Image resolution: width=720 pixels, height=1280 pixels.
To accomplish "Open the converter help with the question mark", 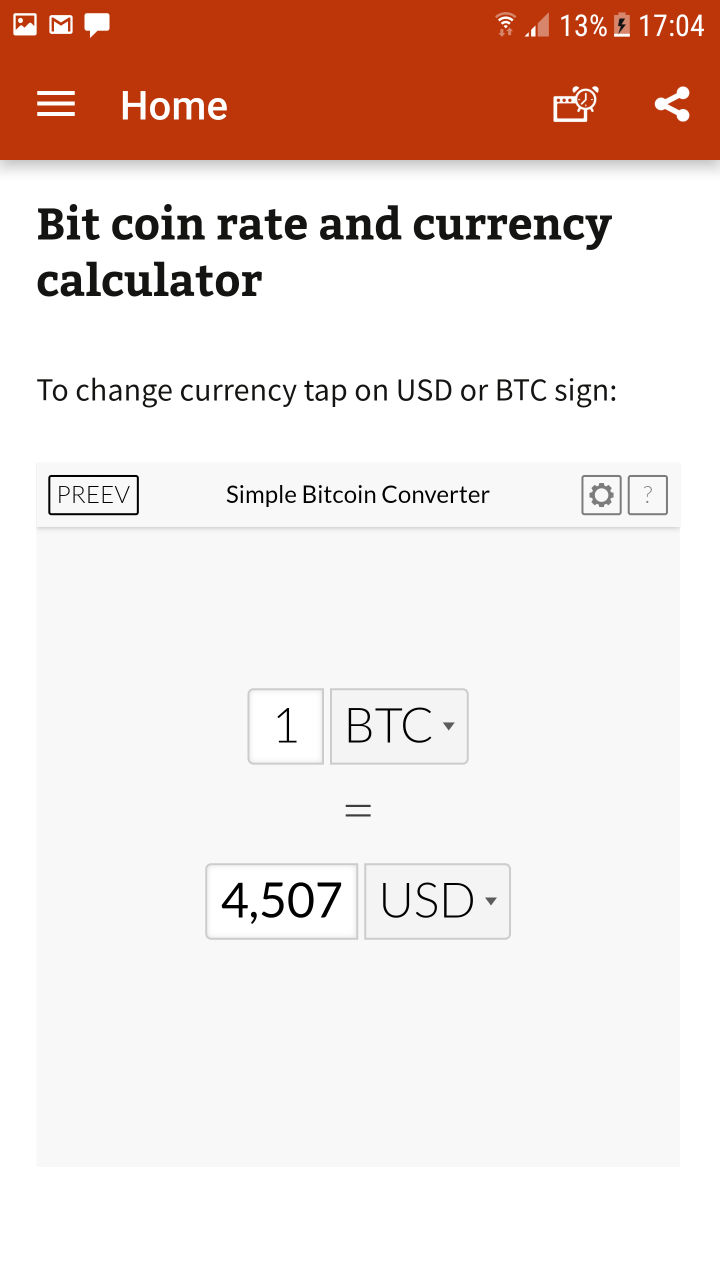I will click(x=647, y=494).
